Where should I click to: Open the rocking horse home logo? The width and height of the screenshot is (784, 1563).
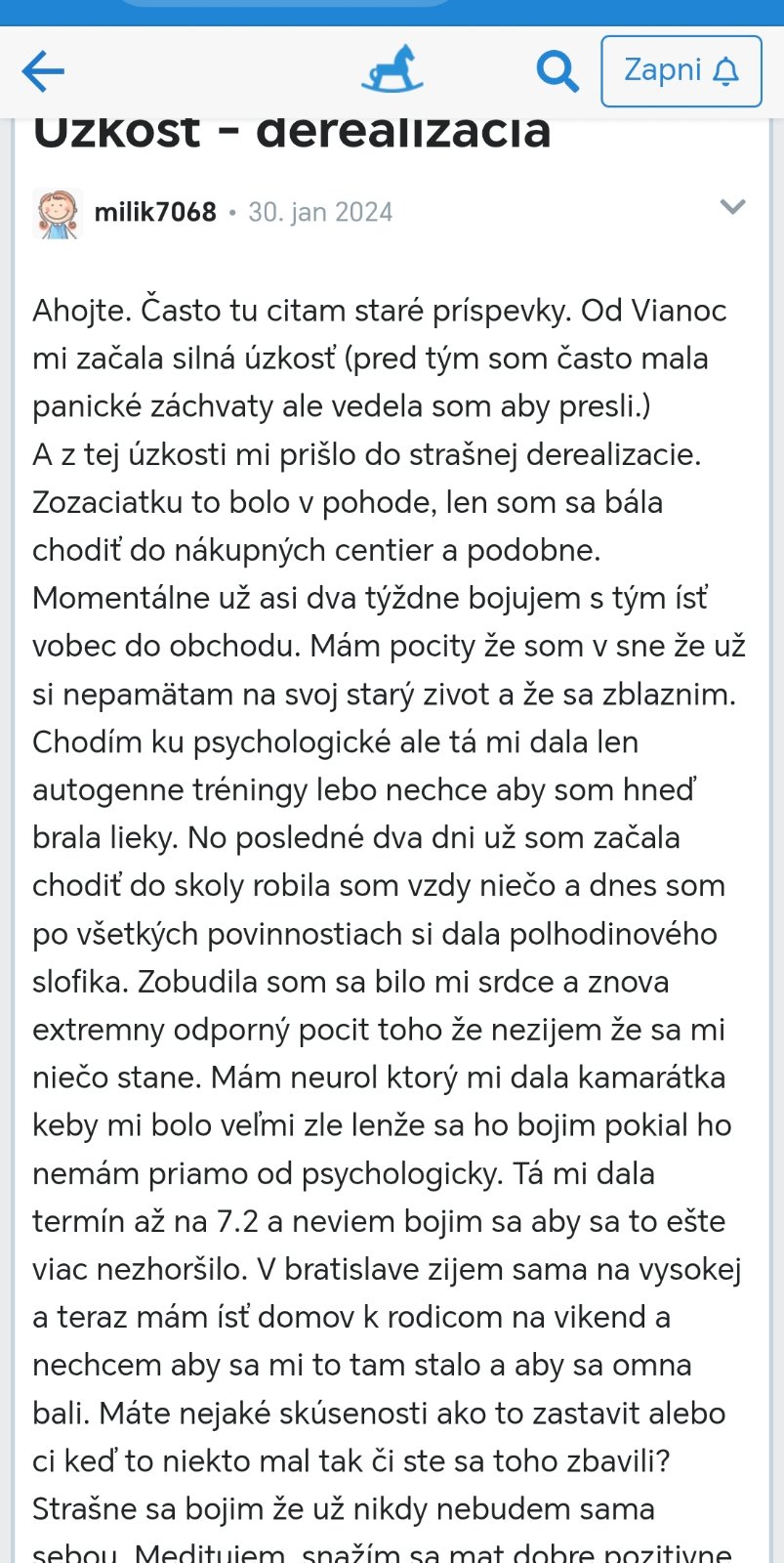pyautogui.click(x=392, y=70)
